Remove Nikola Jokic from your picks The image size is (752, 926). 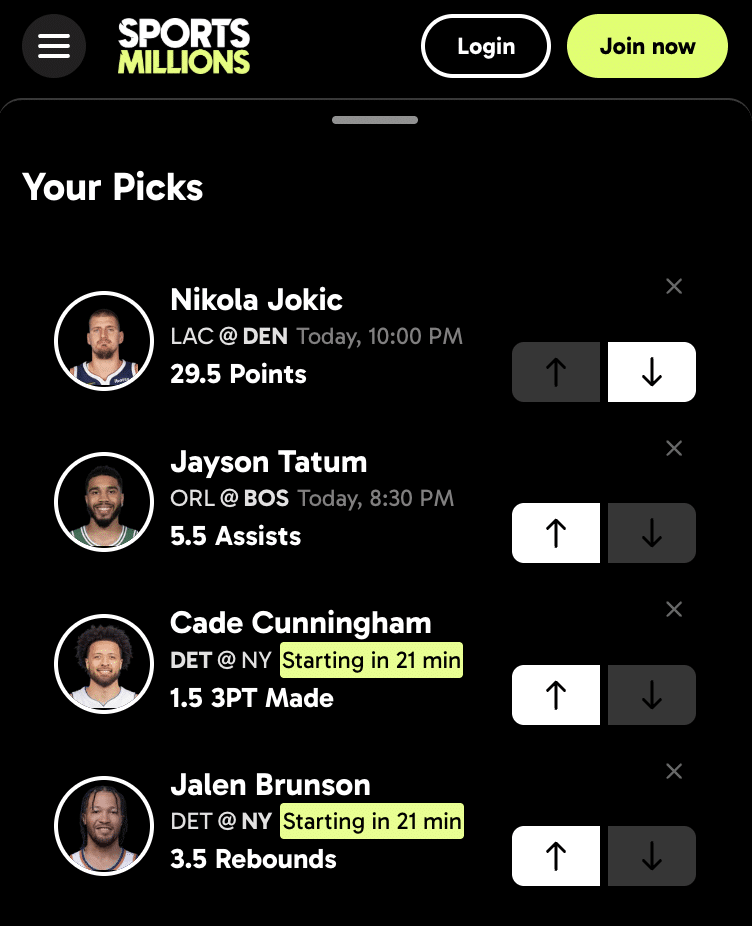pyautogui.click(x=673, y=286)
